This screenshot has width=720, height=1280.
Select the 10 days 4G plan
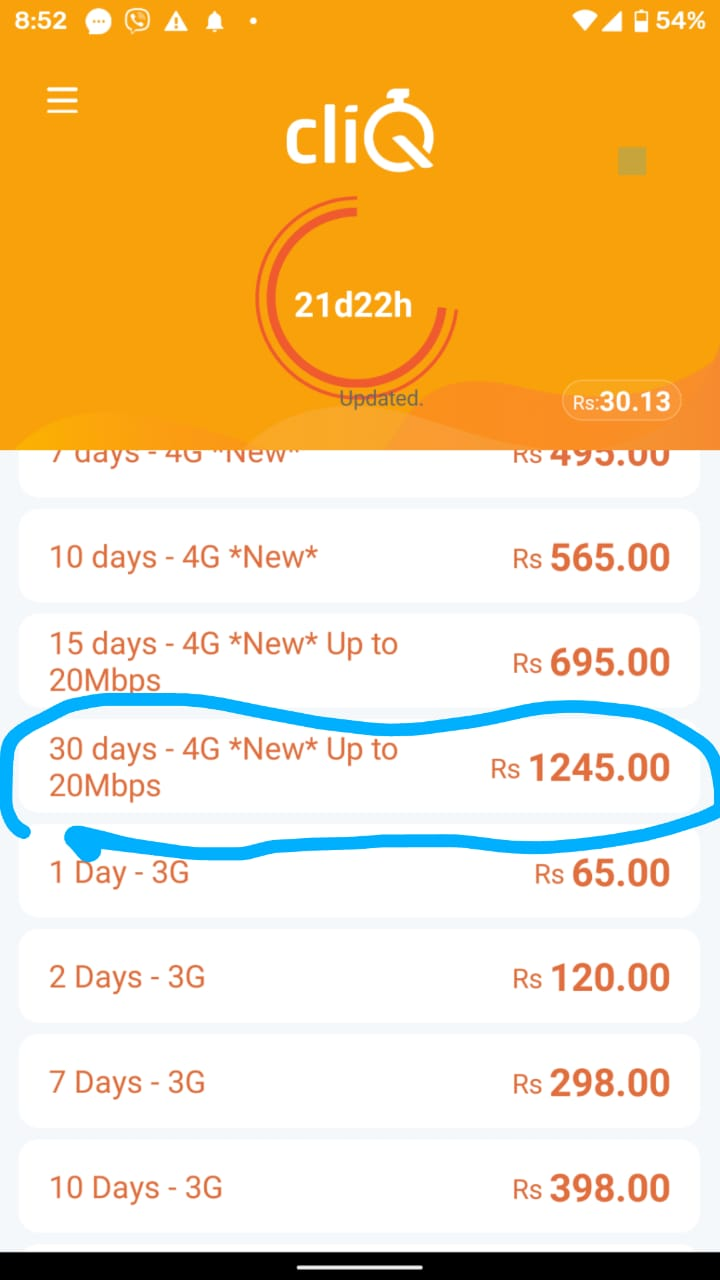[x=359, y=556]
